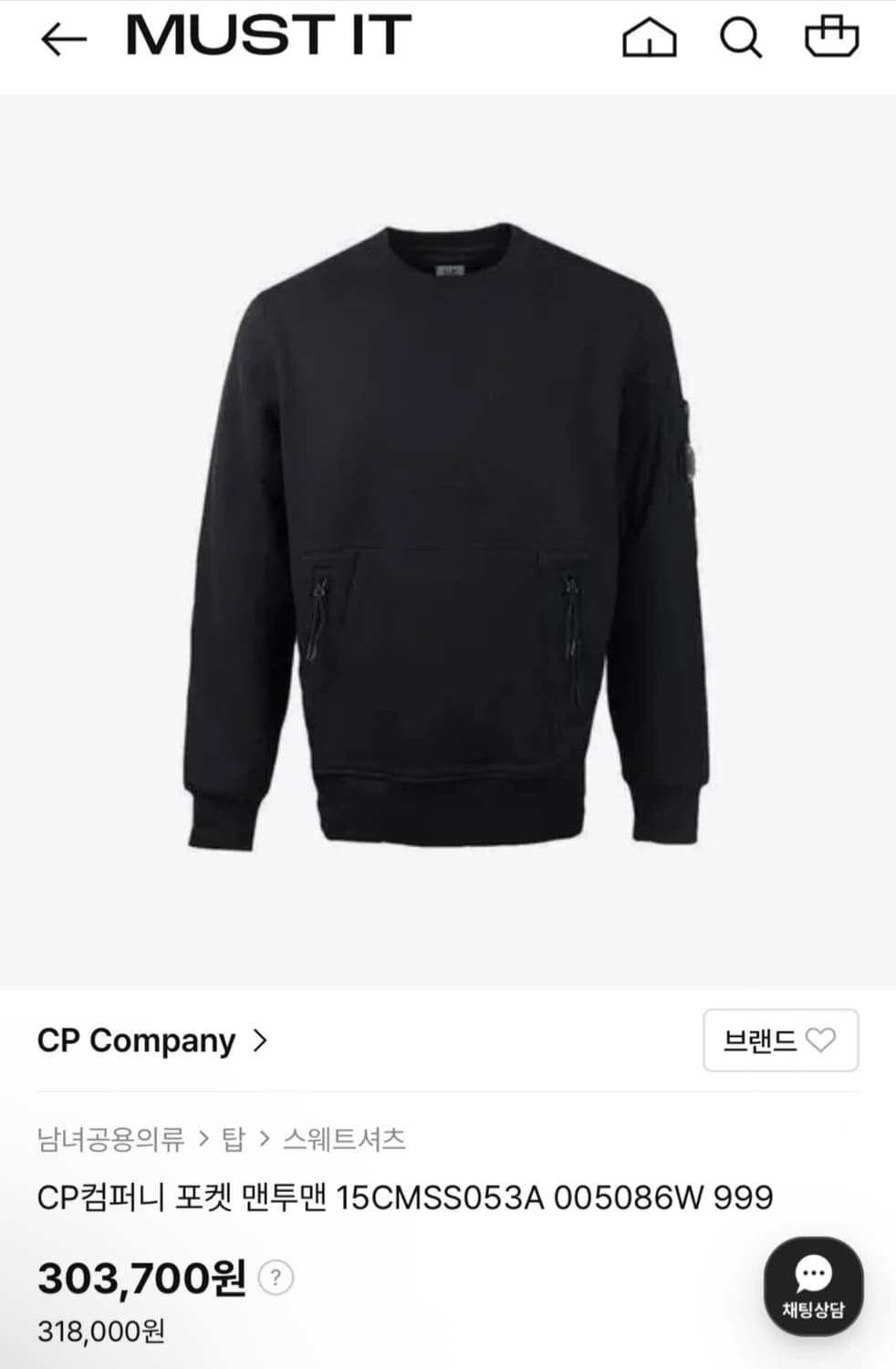Tap the MUST IT logo
The height and width of the screenshot is (1369, 896).
point(265,37)
